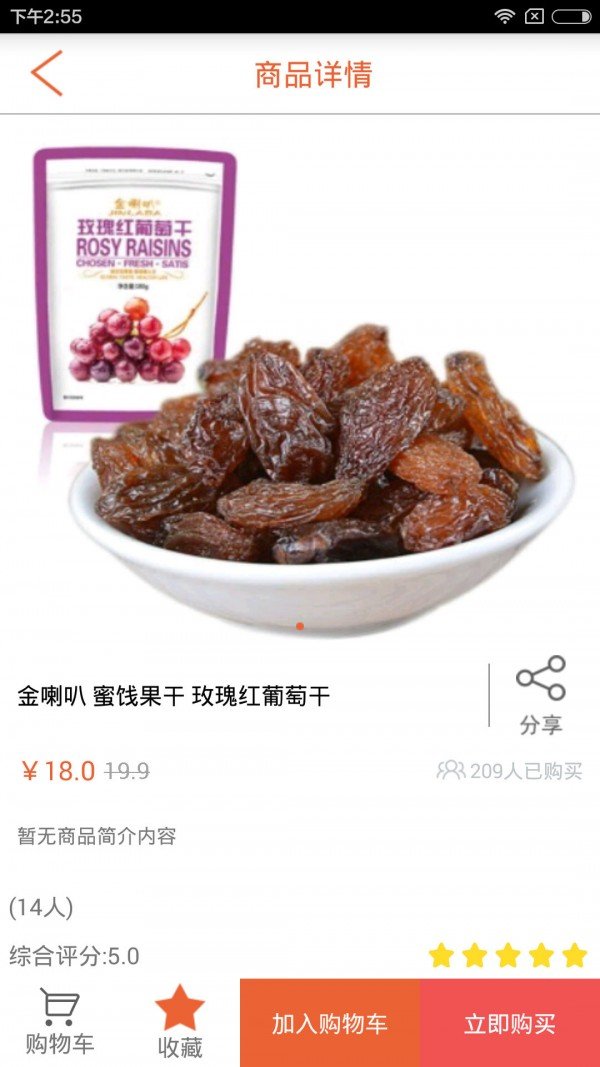Buy now with 立即购买 button

[510, 1023]
